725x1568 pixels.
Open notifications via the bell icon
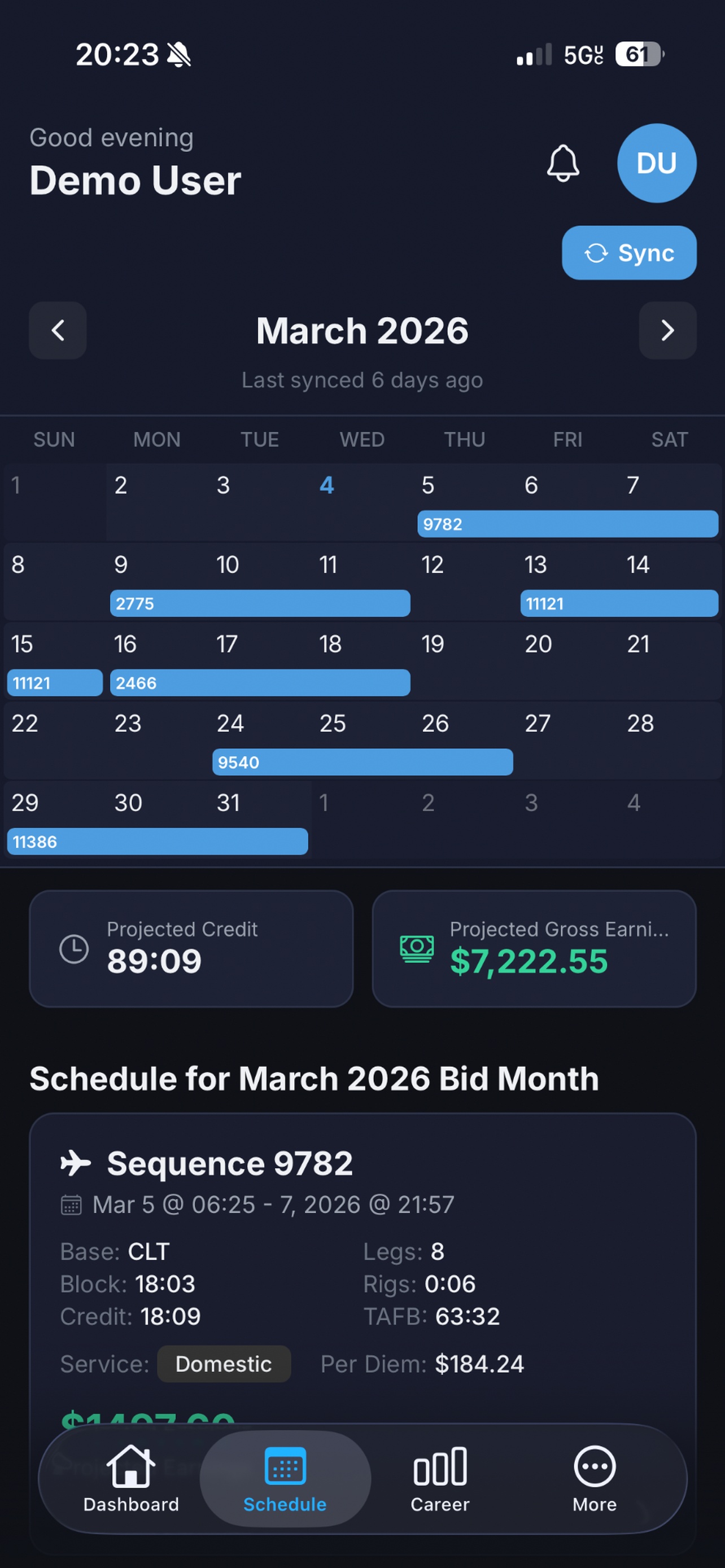[562, 164]
